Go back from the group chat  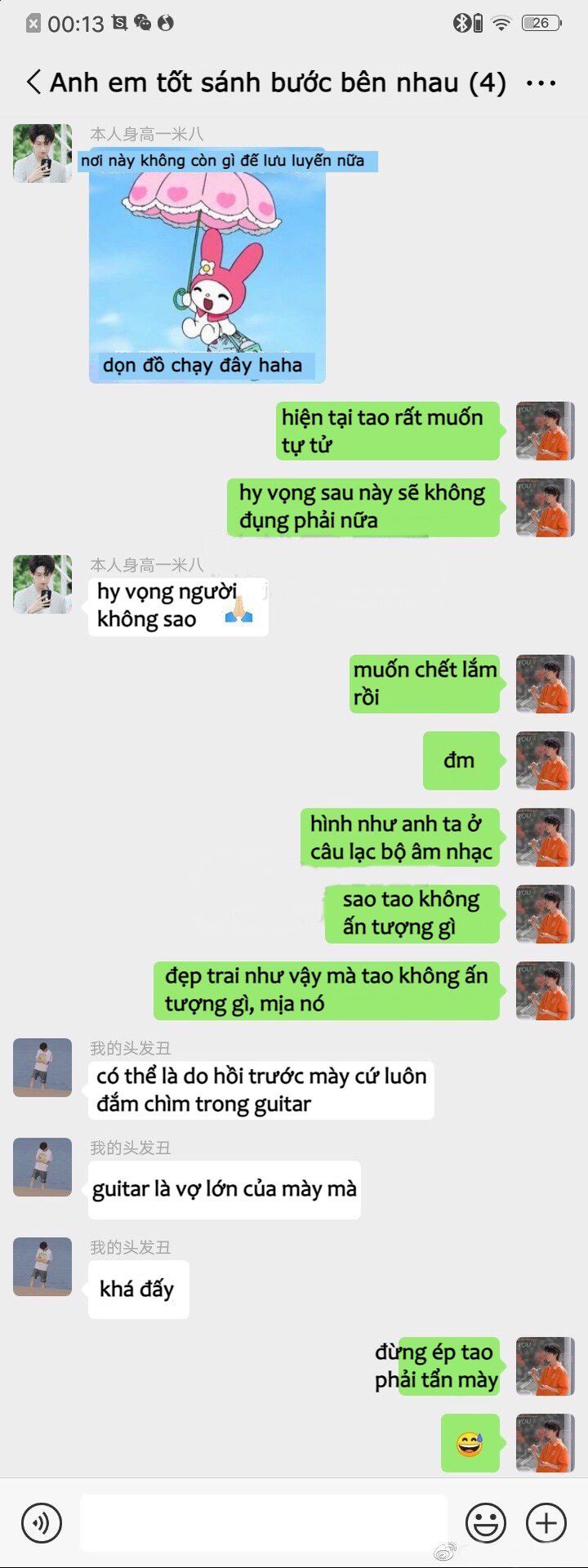click(x=33, y=82)
